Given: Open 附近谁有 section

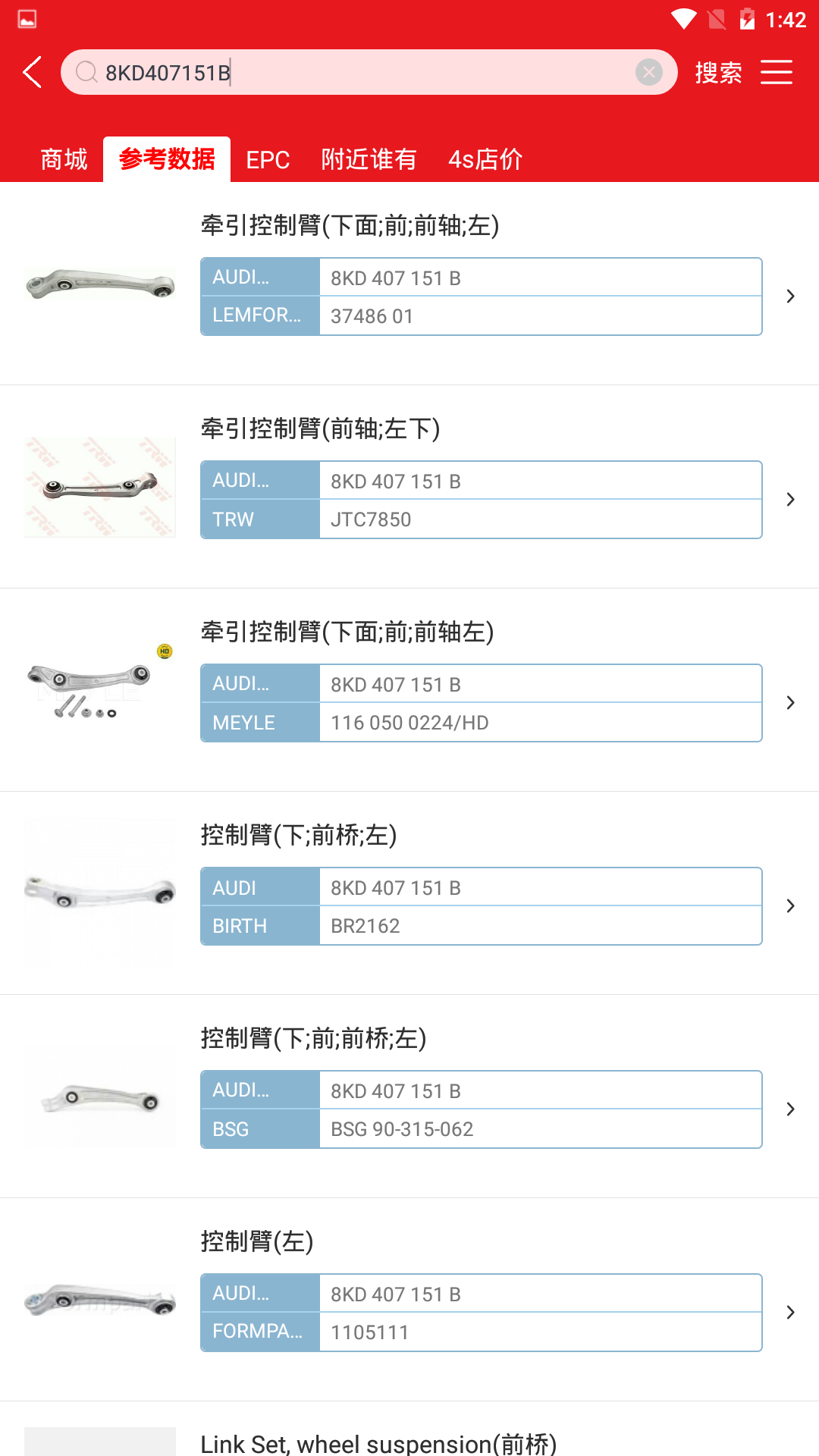Looking at the screenshot, I should click(x=369, y=159).
